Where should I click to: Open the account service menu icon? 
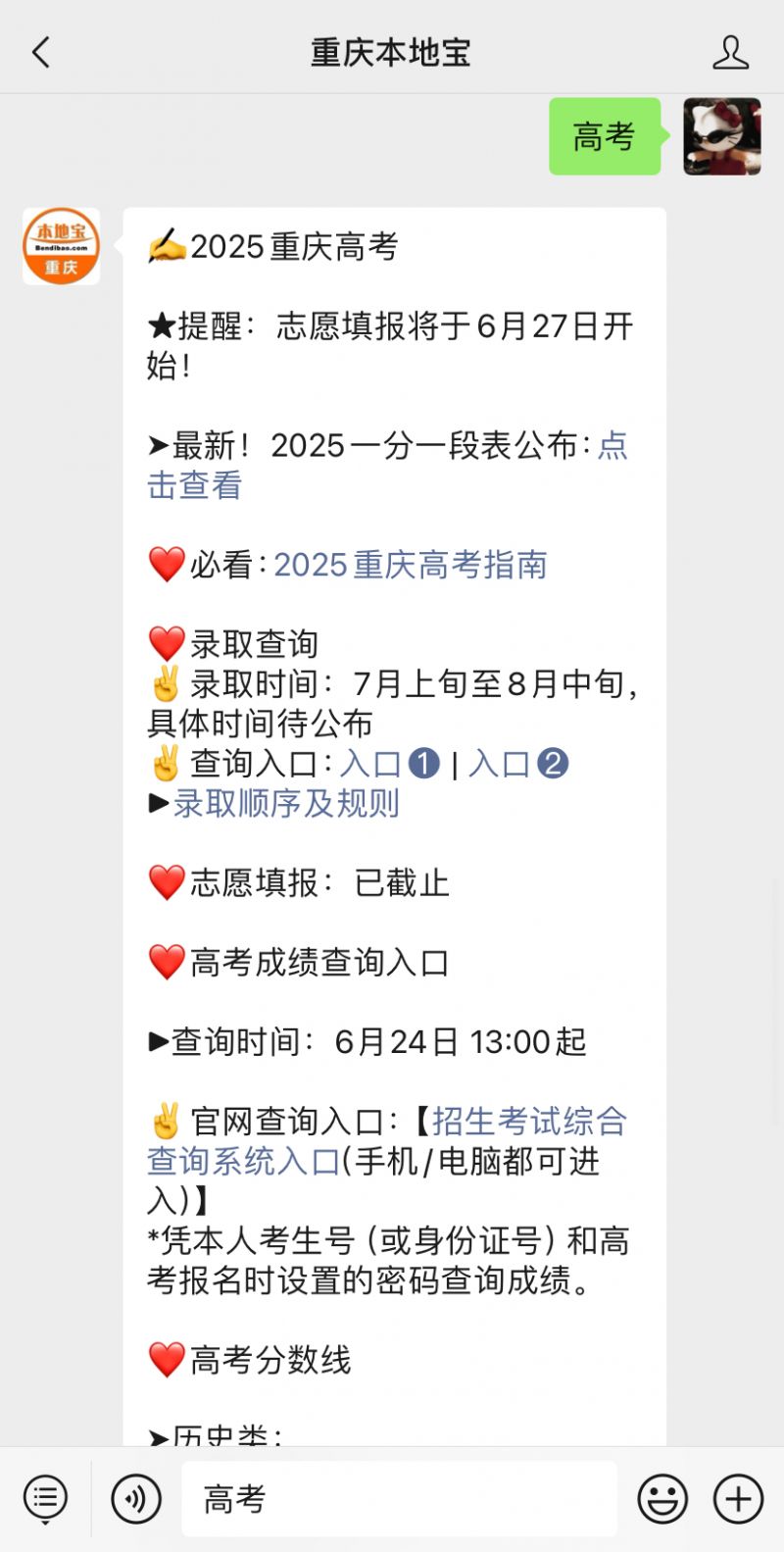click(x=45, y=1499)
